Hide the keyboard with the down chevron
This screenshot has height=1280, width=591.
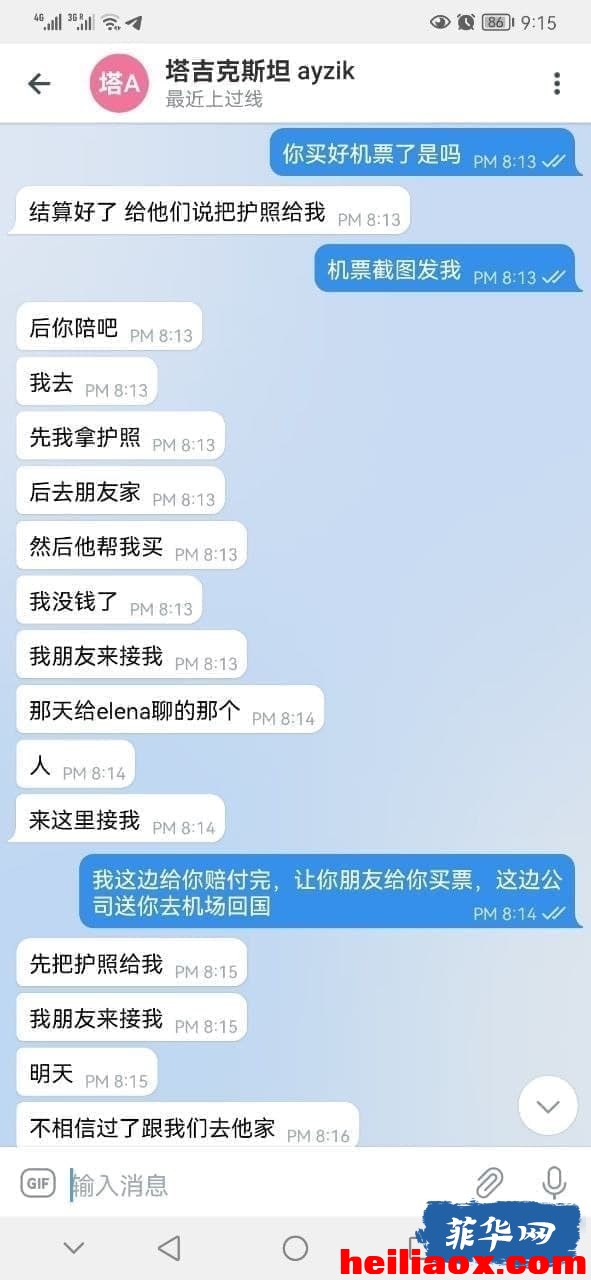74,1247
